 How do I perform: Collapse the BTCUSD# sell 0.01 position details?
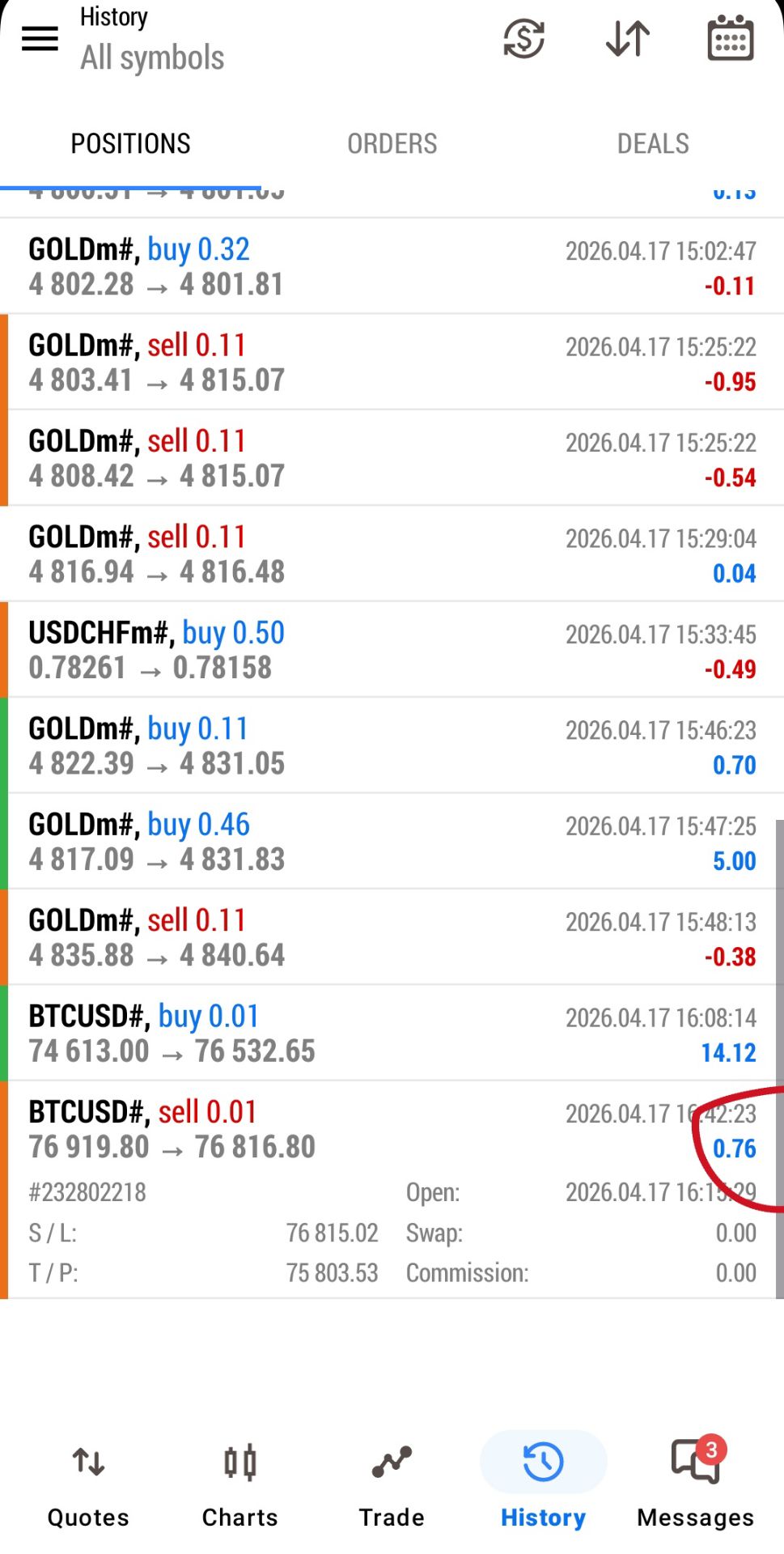coord(392,1129)
